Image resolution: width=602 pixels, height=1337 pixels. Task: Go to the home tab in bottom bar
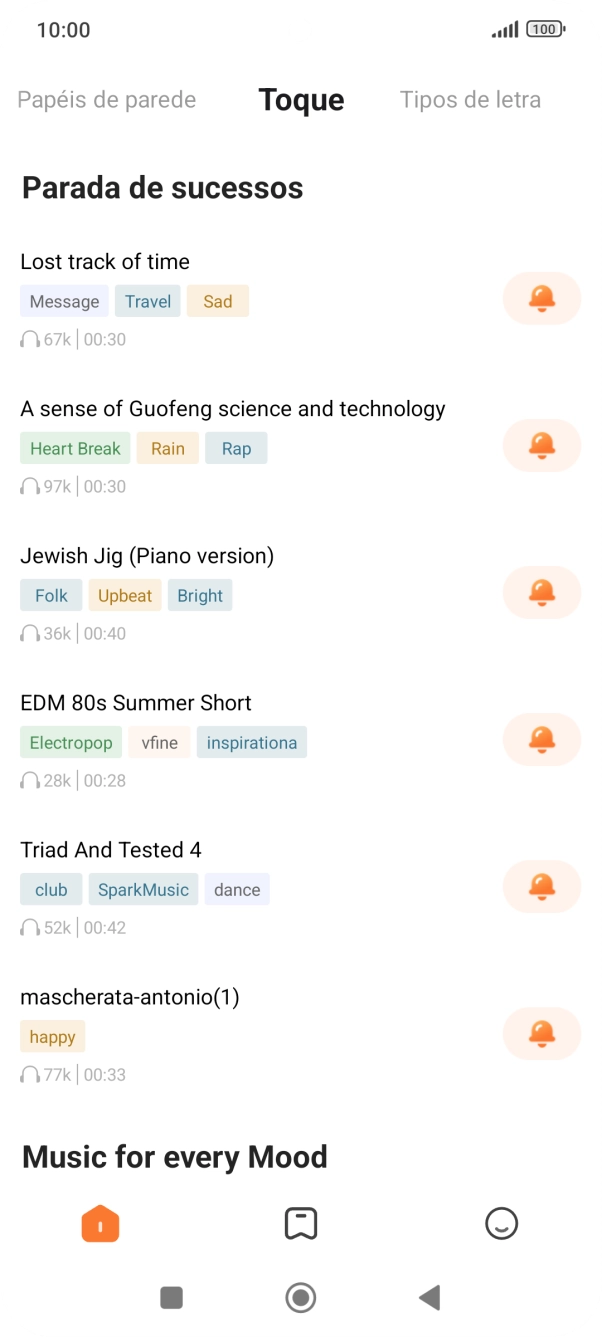click(x=100, y=1223)
